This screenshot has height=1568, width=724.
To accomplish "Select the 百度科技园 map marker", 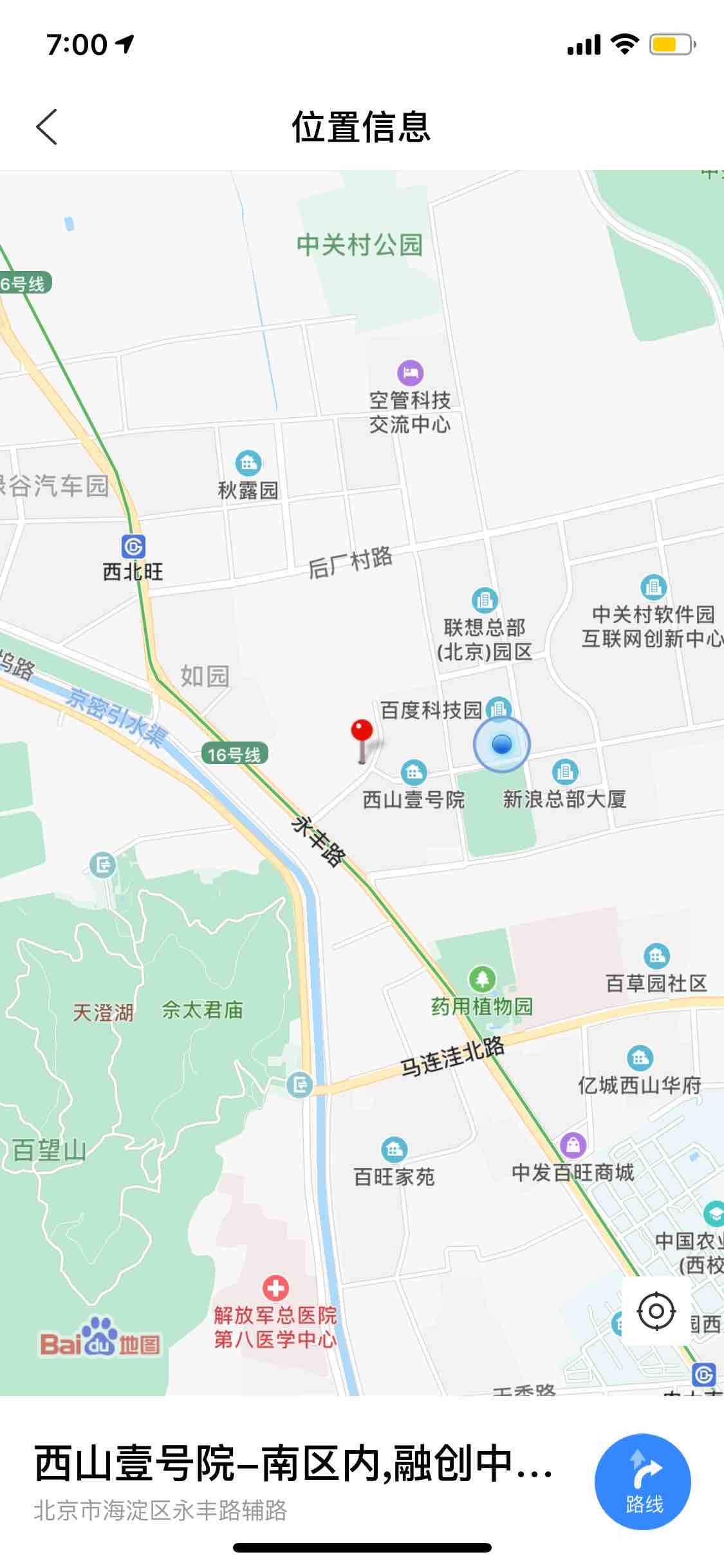I will (x=497, y=709).
